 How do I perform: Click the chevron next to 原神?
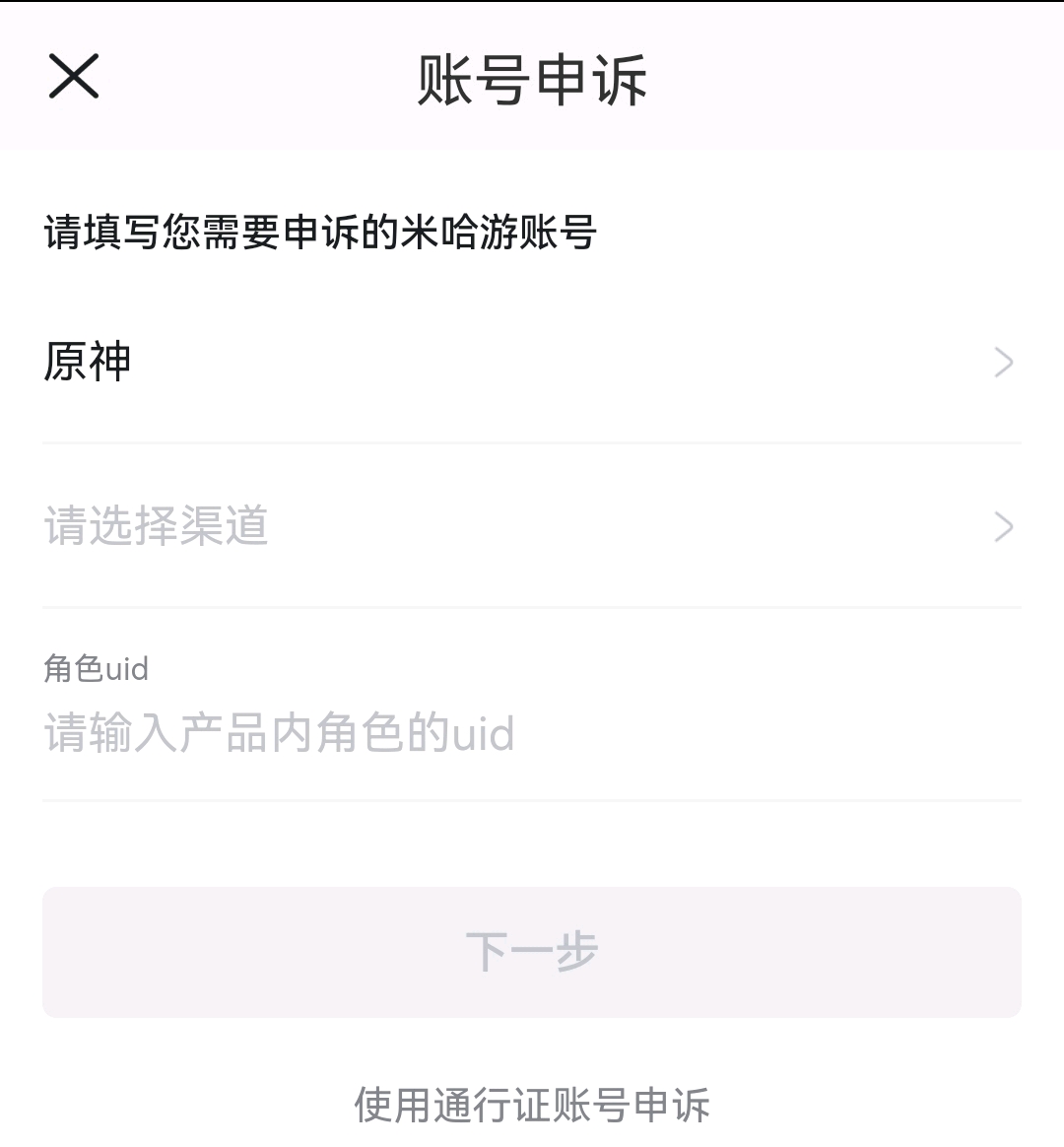[x=1003, y=362]
